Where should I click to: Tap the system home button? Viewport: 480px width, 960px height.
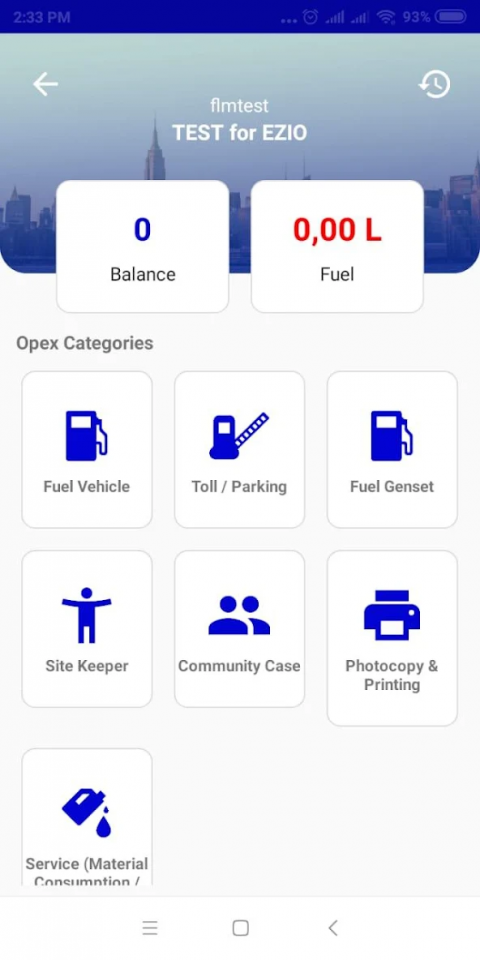tap(241, 928)
